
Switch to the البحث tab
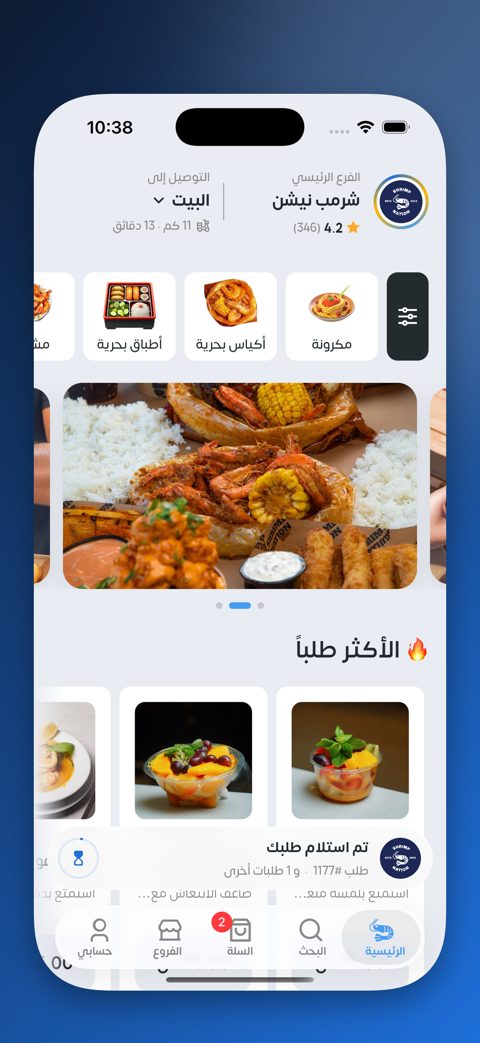pyautogui.click(x=311, y=938)
